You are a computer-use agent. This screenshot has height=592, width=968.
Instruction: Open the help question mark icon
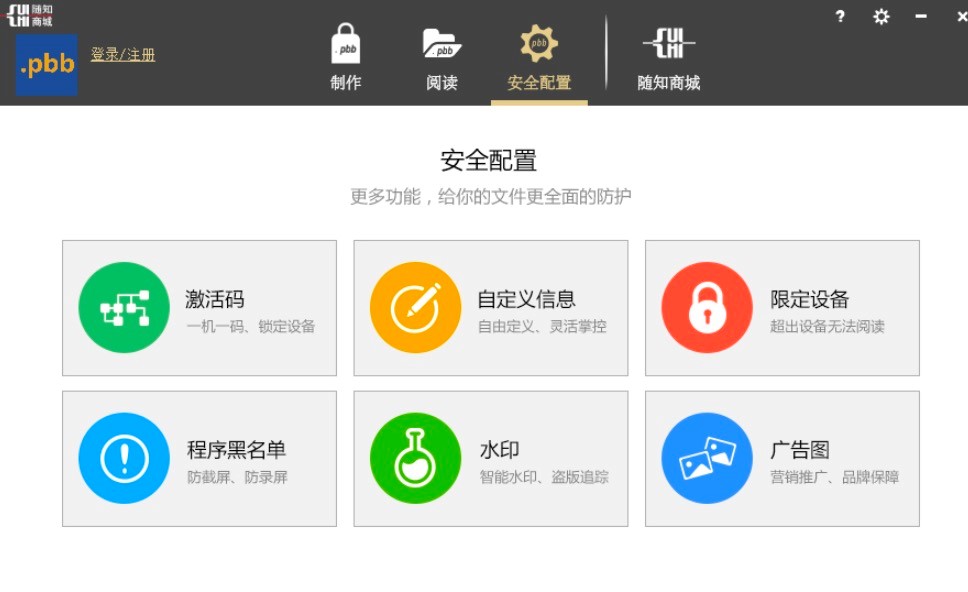[x=840, y=16]
